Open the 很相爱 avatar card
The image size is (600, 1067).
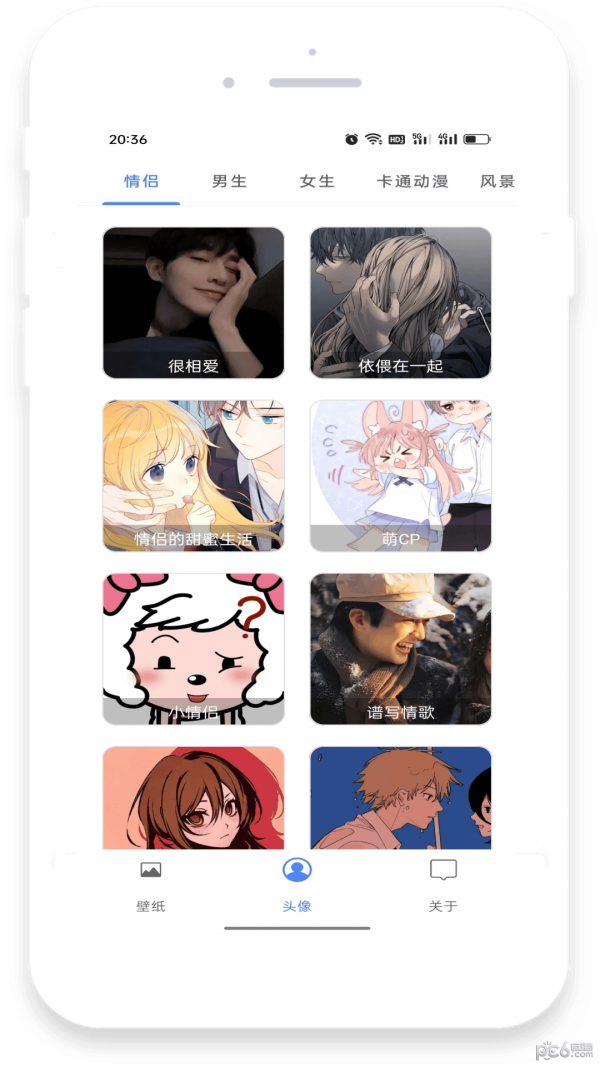coord(193,303)
